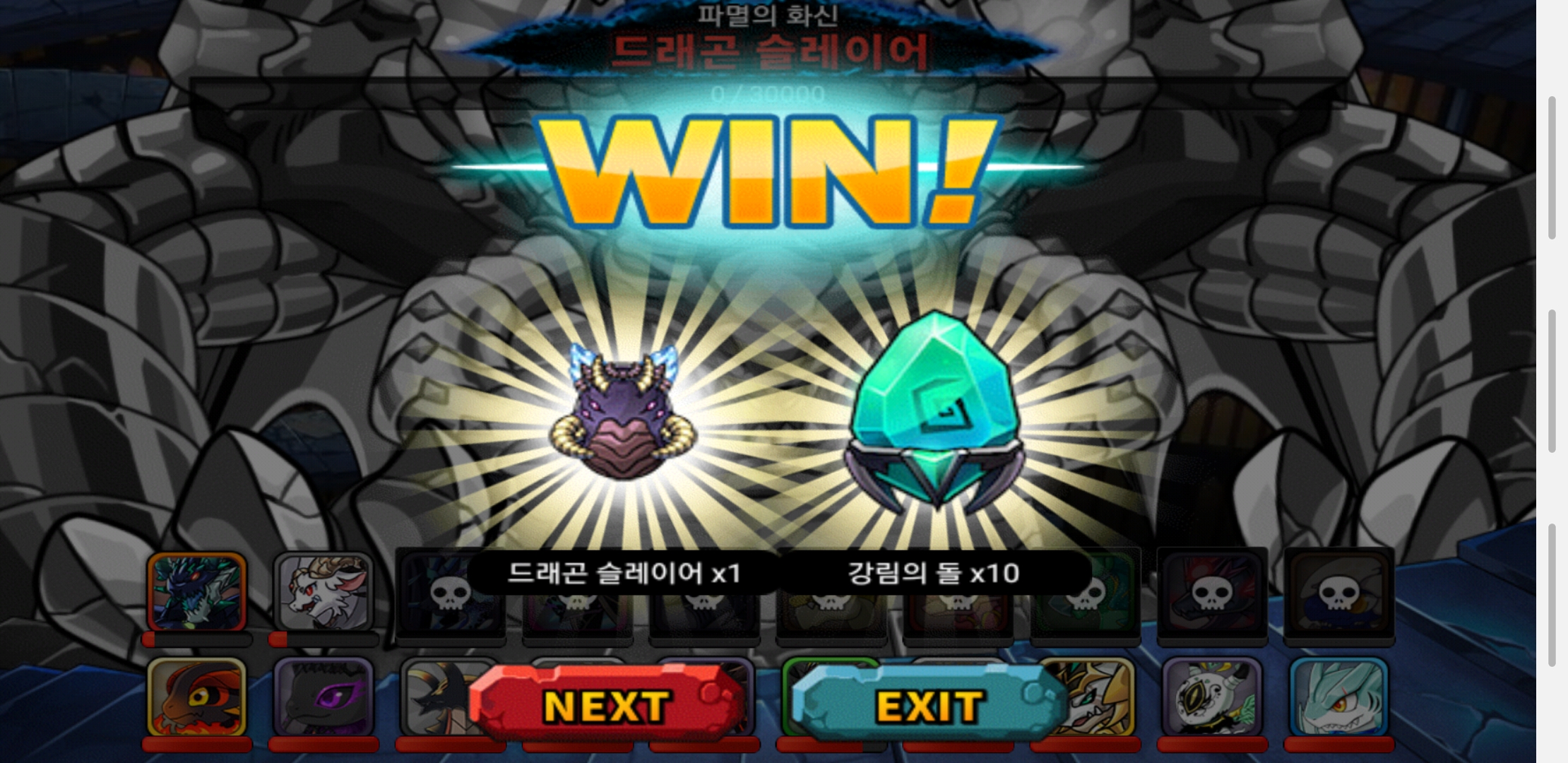The image size is (1568, 763).
Task: Tap the blue EXIT button
Action: tap(929, 705)
